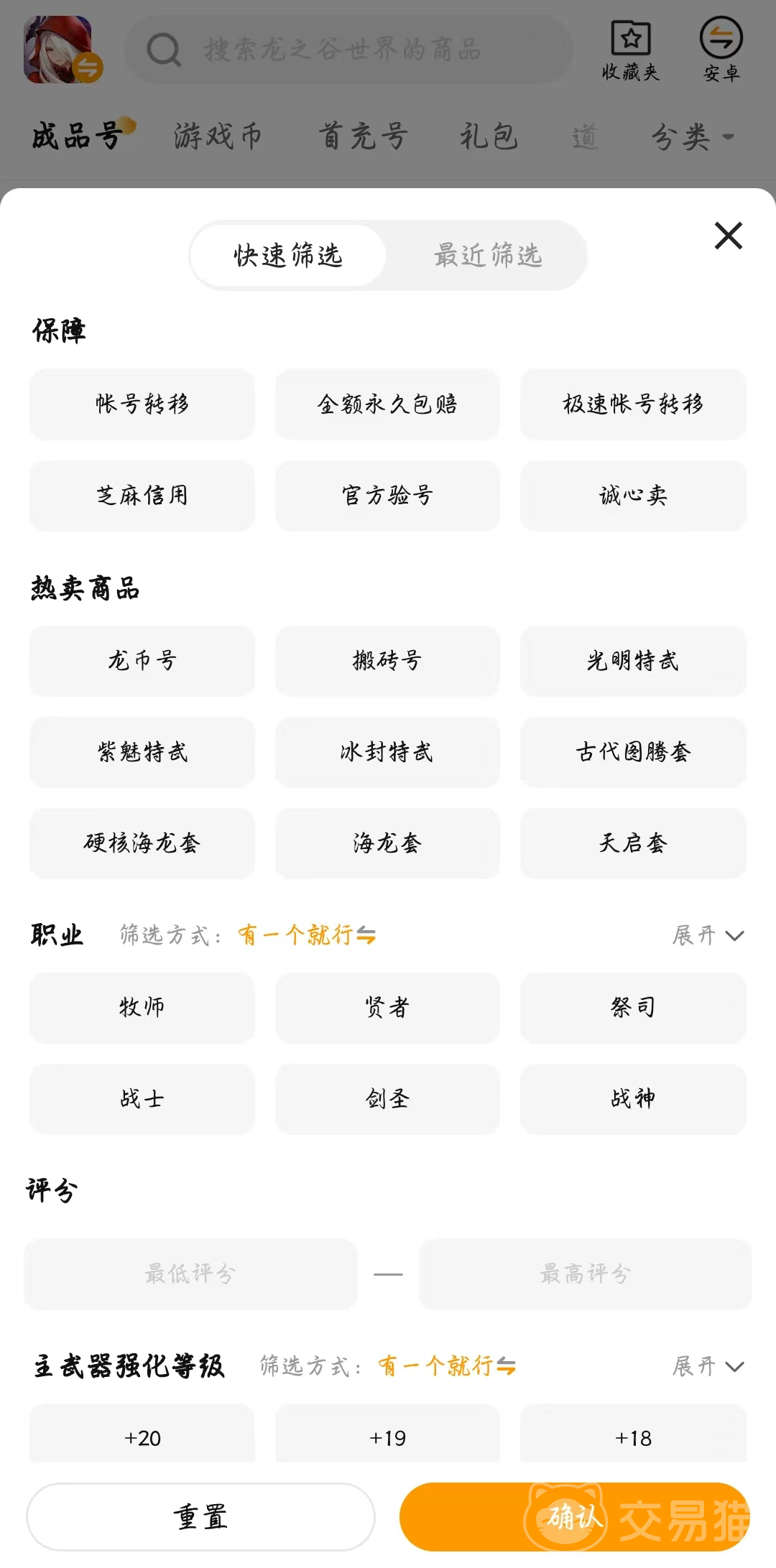Select the 天启套 filter chip

(633, 843)
